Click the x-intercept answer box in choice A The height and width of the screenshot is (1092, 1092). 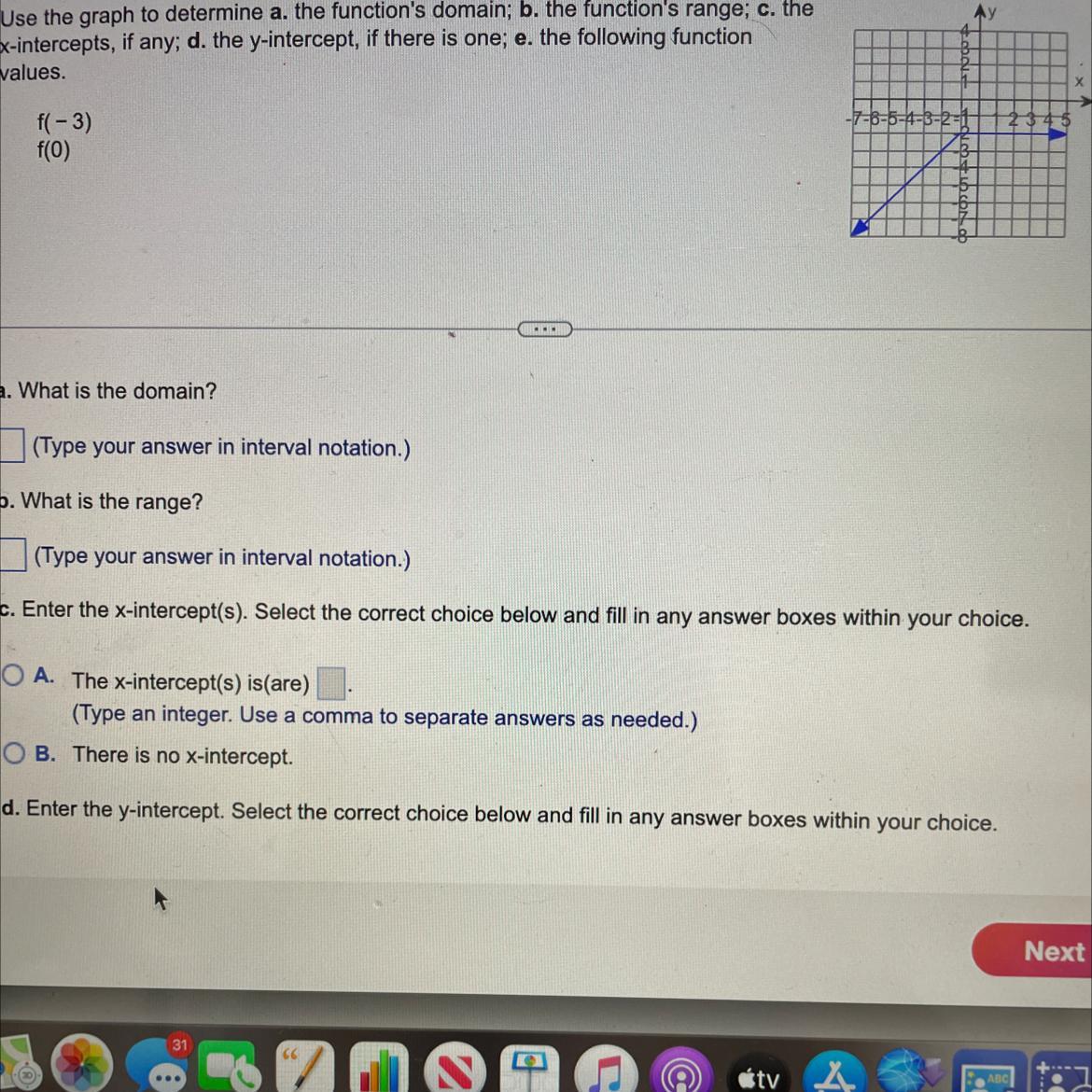(331, 683)
